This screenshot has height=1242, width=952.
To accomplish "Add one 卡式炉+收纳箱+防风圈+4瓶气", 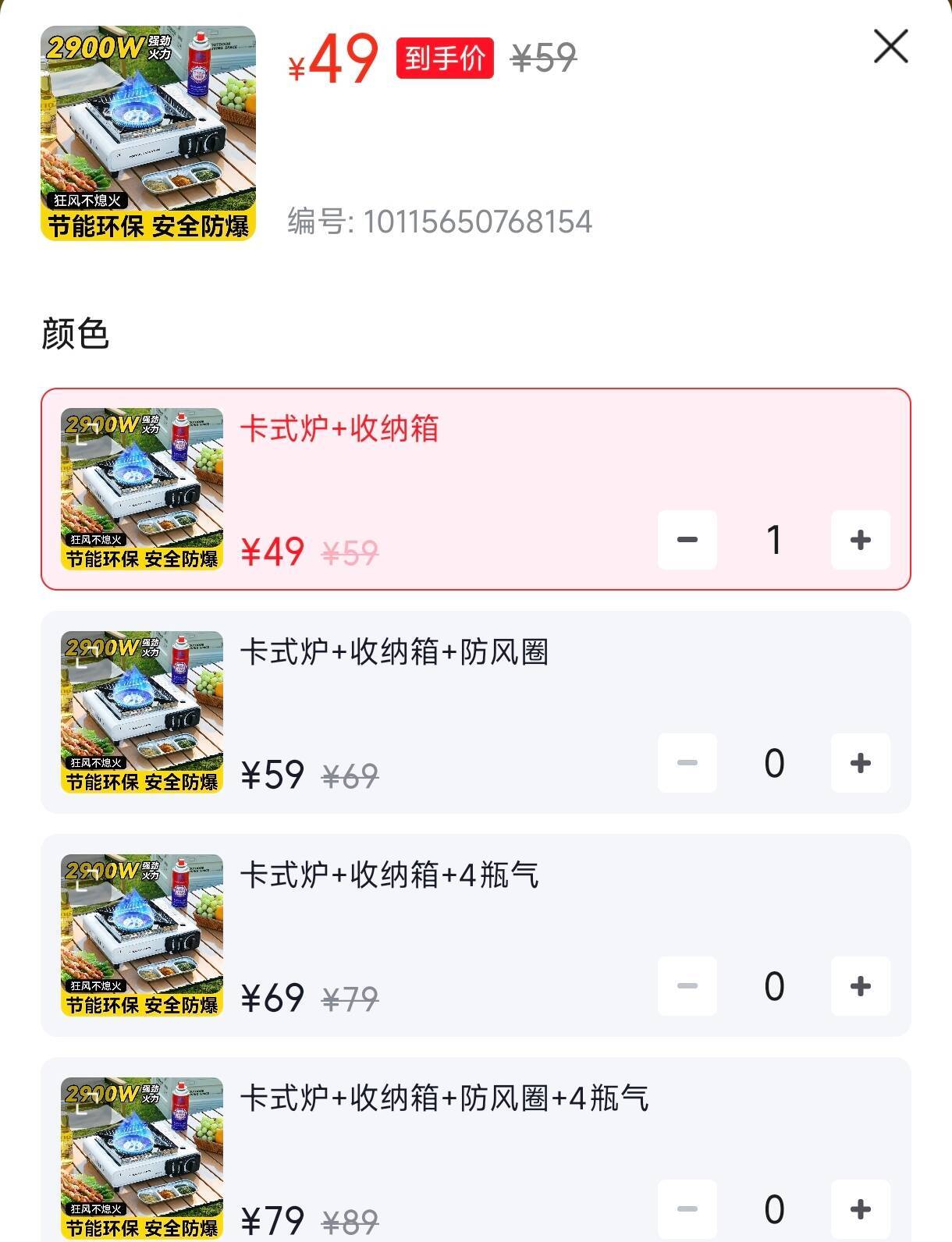I will coord(860,1209).
